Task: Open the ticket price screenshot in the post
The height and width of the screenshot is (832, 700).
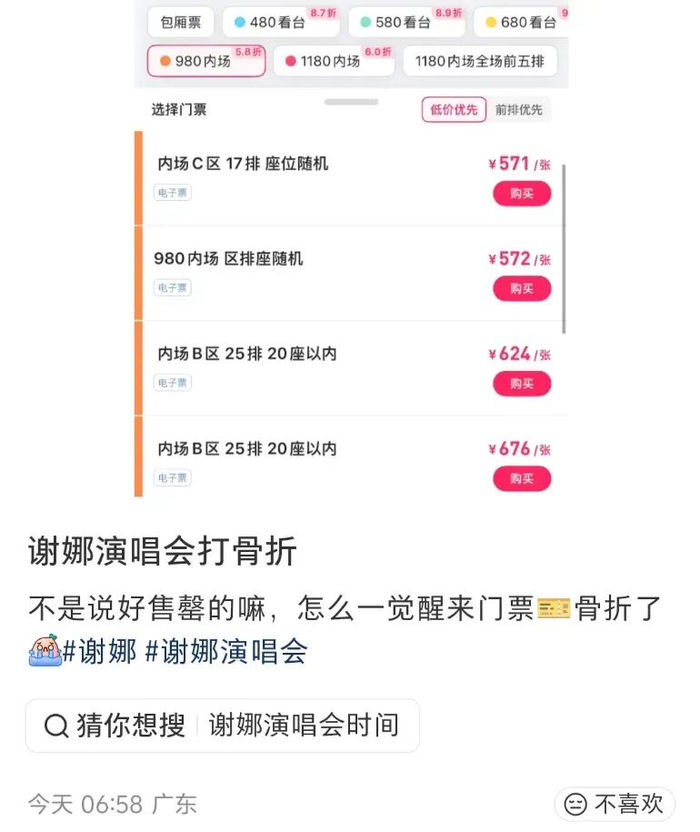Action: pyautogui.click(x=351, y=248)
